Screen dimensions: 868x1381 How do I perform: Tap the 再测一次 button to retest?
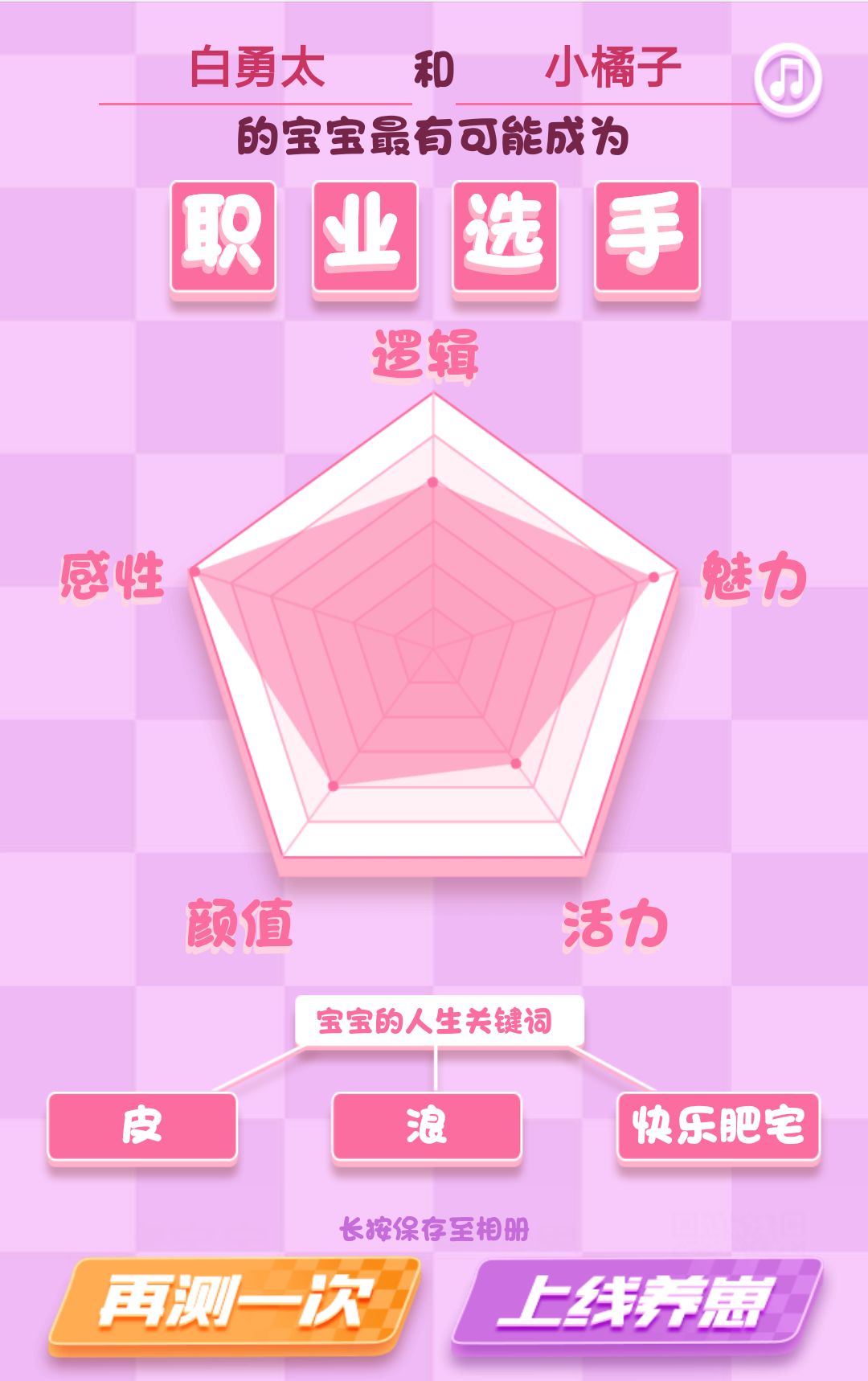coord(234,1302)
